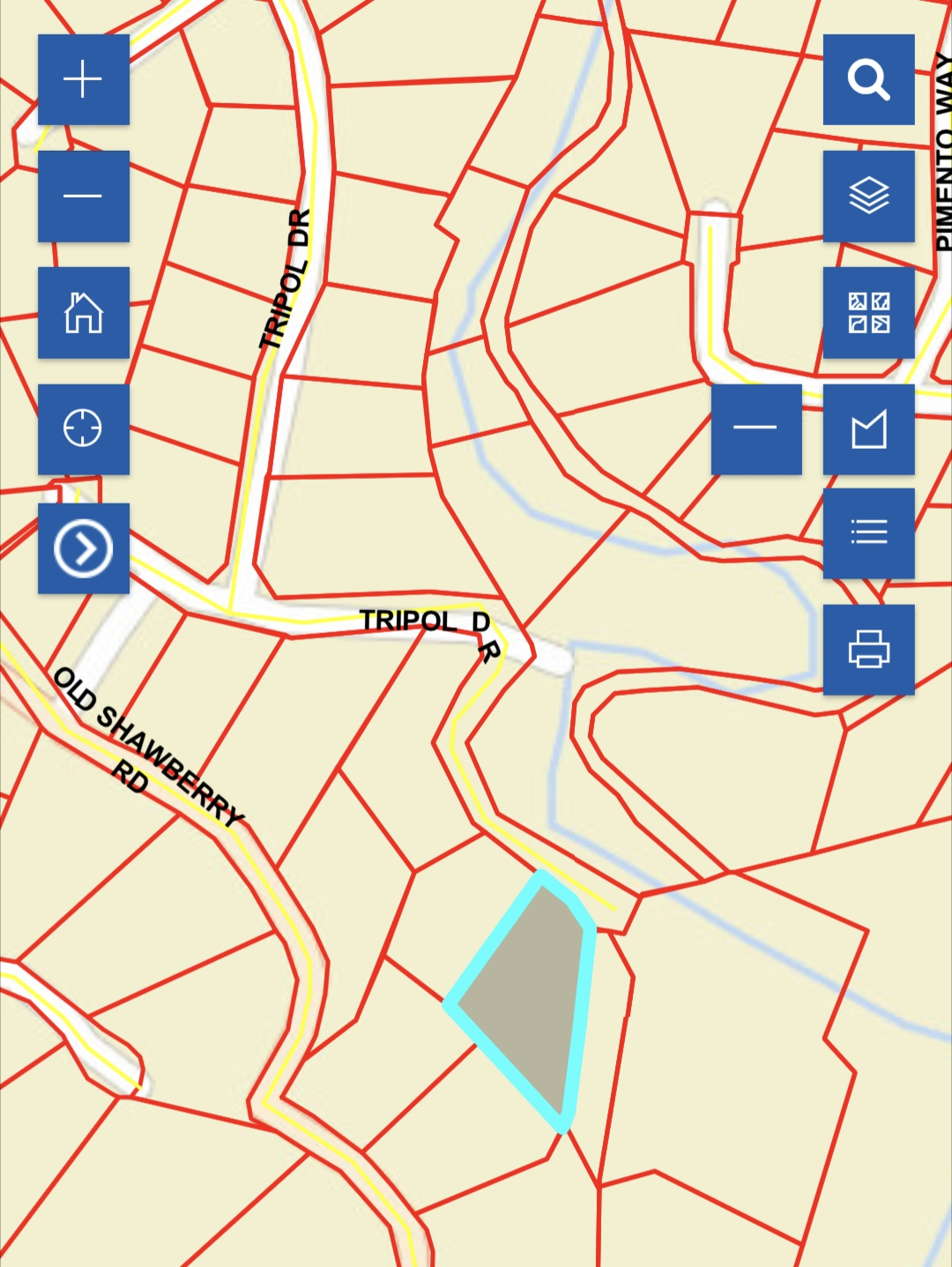
Task: Return map to the home extent
Action: click(x=84, y=312)
